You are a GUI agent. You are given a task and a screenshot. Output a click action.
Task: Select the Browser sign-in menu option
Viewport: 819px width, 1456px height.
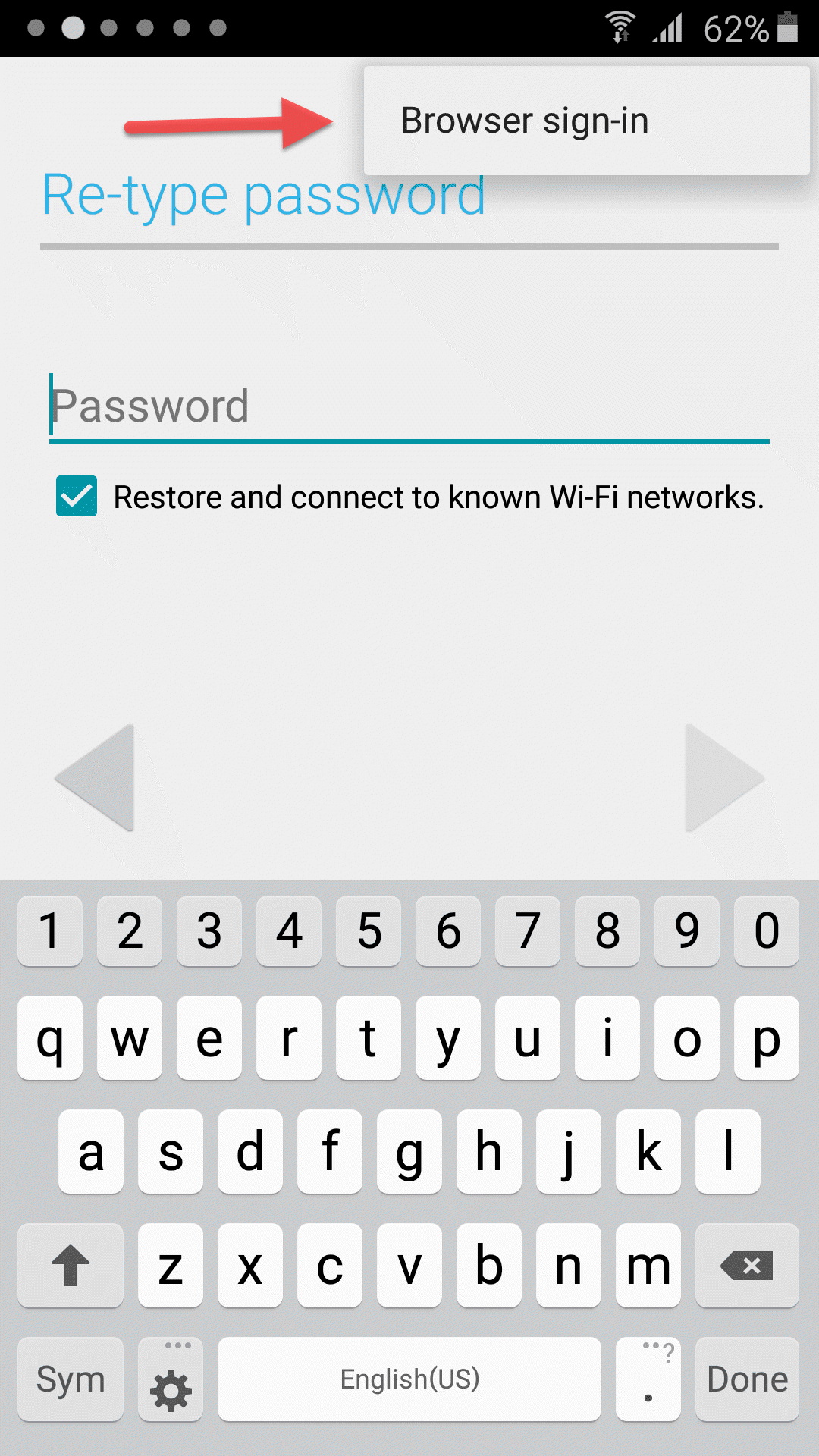586,121
